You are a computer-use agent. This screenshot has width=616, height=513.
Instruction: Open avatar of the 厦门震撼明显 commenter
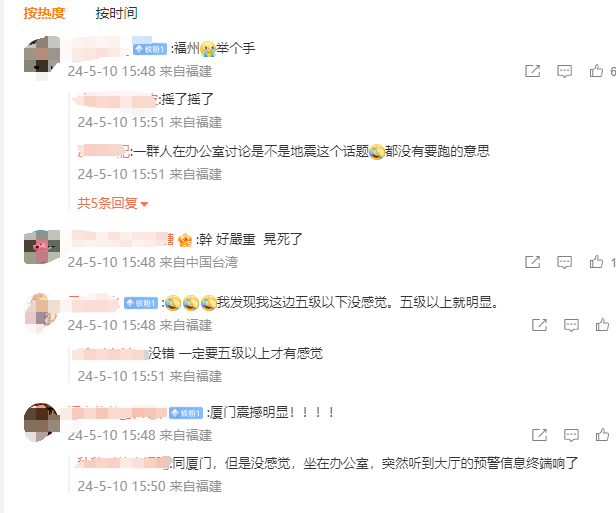point(41,421)
